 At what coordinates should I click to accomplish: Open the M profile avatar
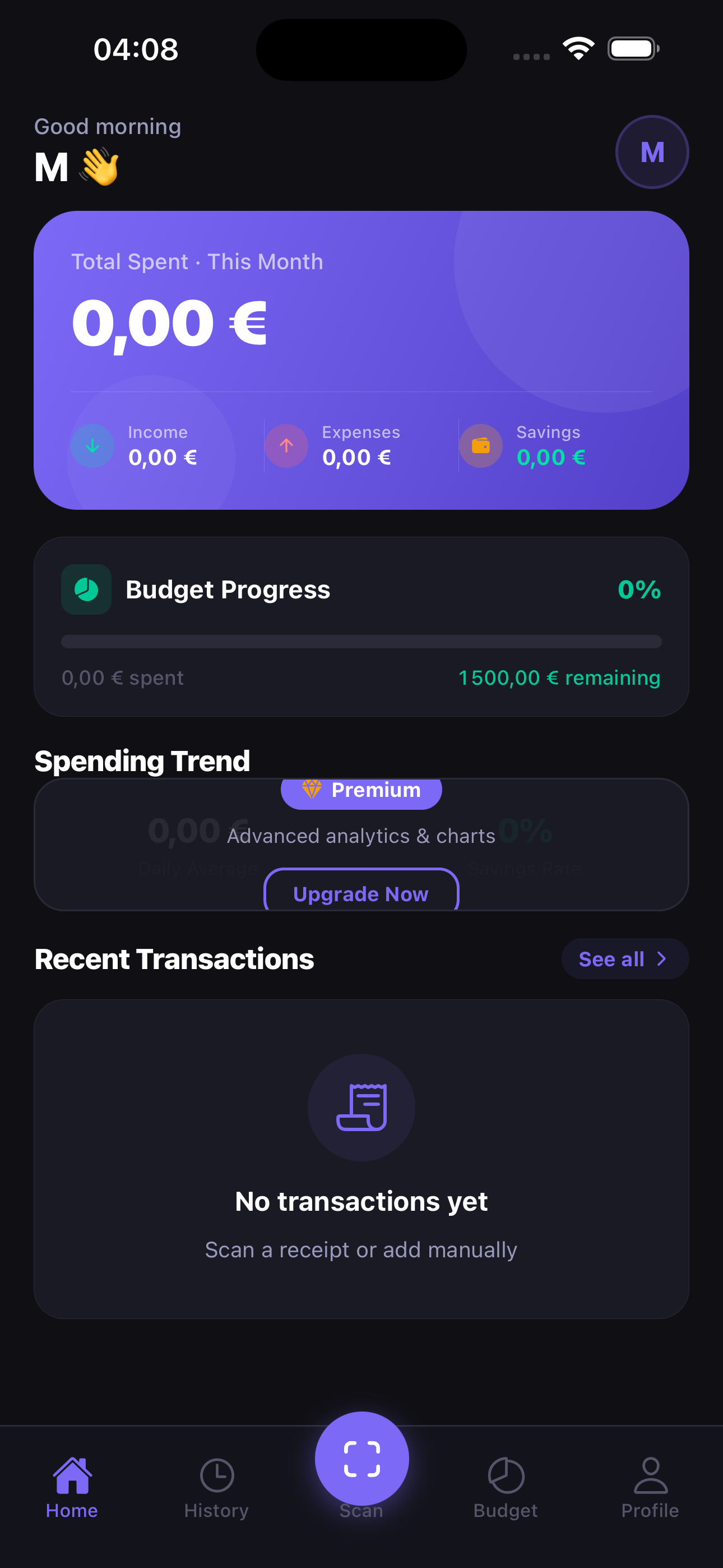(x=652, y=152)
